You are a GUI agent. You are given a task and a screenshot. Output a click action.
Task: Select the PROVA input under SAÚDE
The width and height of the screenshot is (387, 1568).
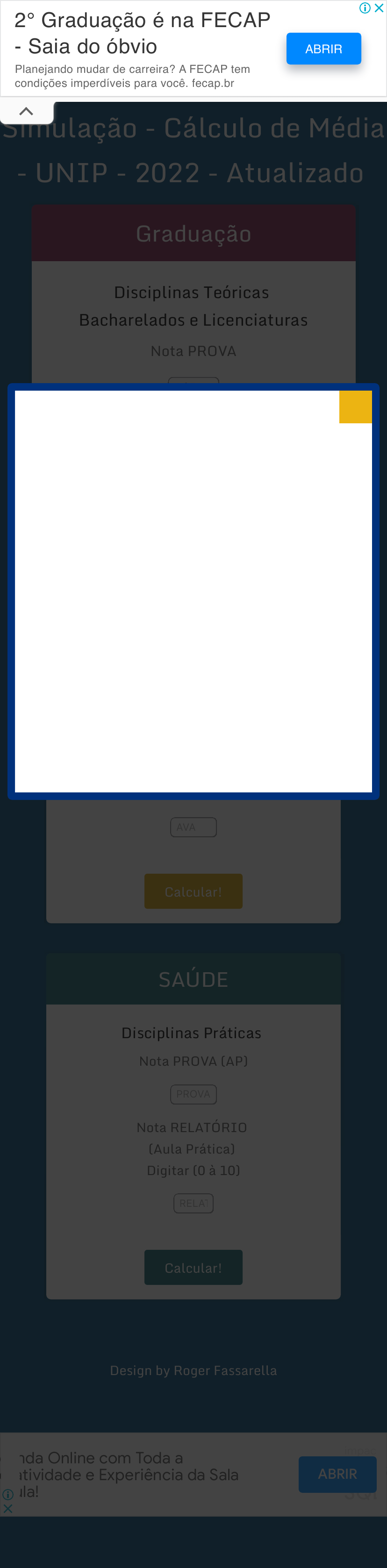[x=193, y=1094]
